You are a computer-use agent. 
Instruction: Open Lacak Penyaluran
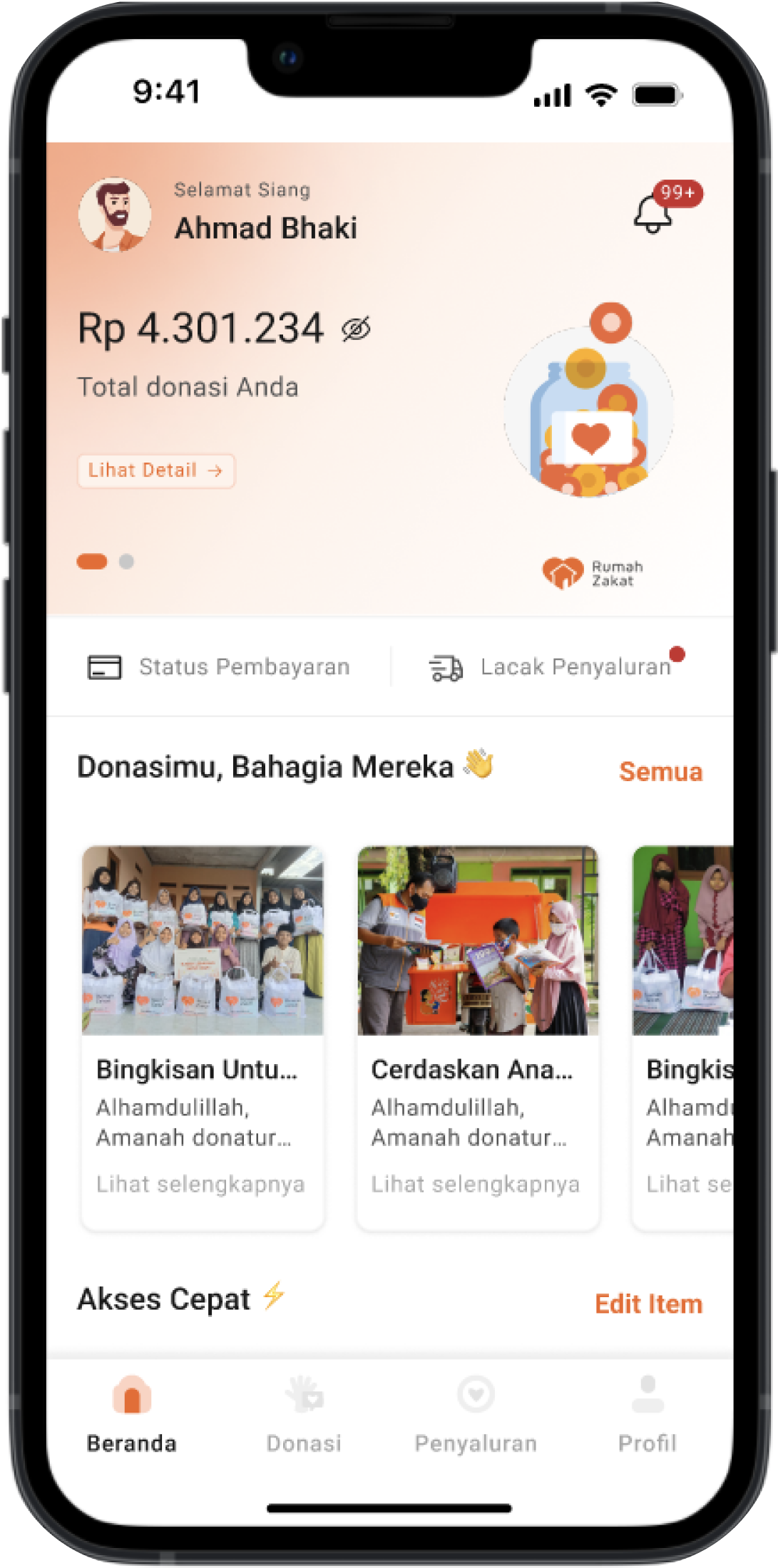pyautogui.click(x=553, y=667)
